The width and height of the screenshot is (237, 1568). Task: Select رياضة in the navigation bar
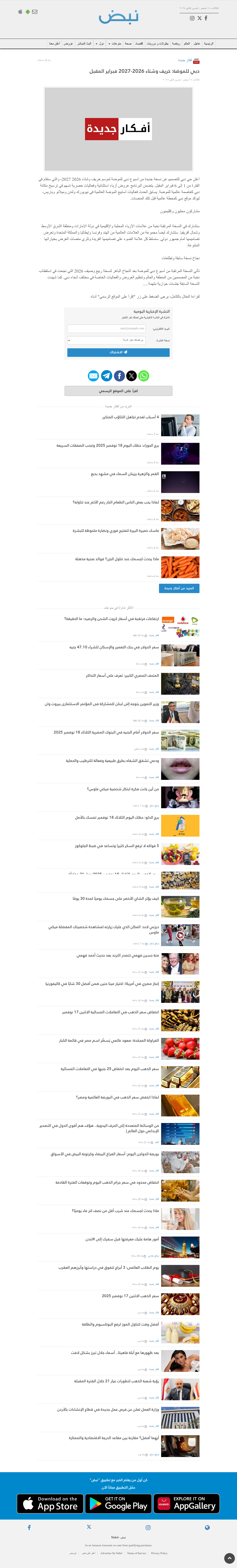click(176, 44)
